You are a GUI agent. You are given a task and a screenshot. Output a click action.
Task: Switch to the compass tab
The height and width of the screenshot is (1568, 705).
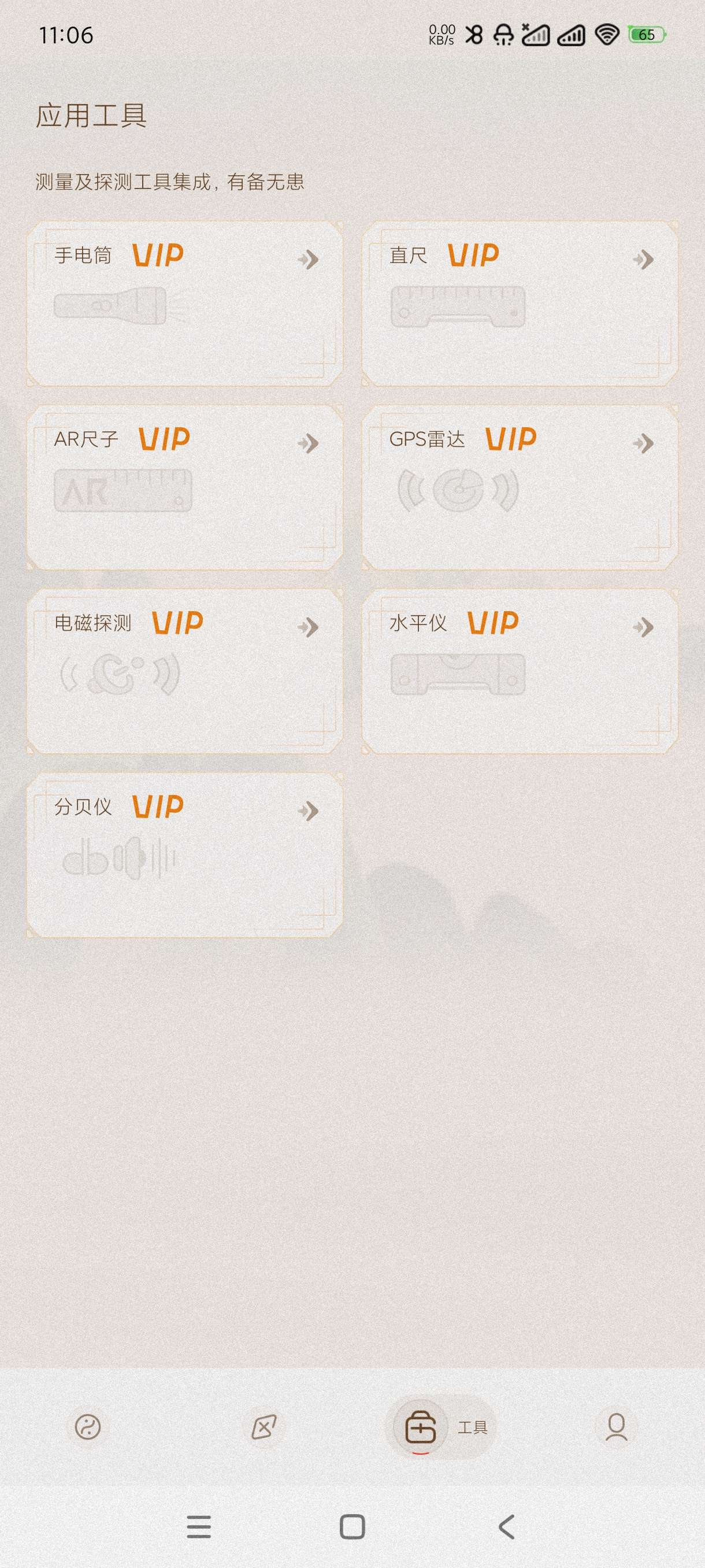pyautogui.click(x=264, y=1427)
